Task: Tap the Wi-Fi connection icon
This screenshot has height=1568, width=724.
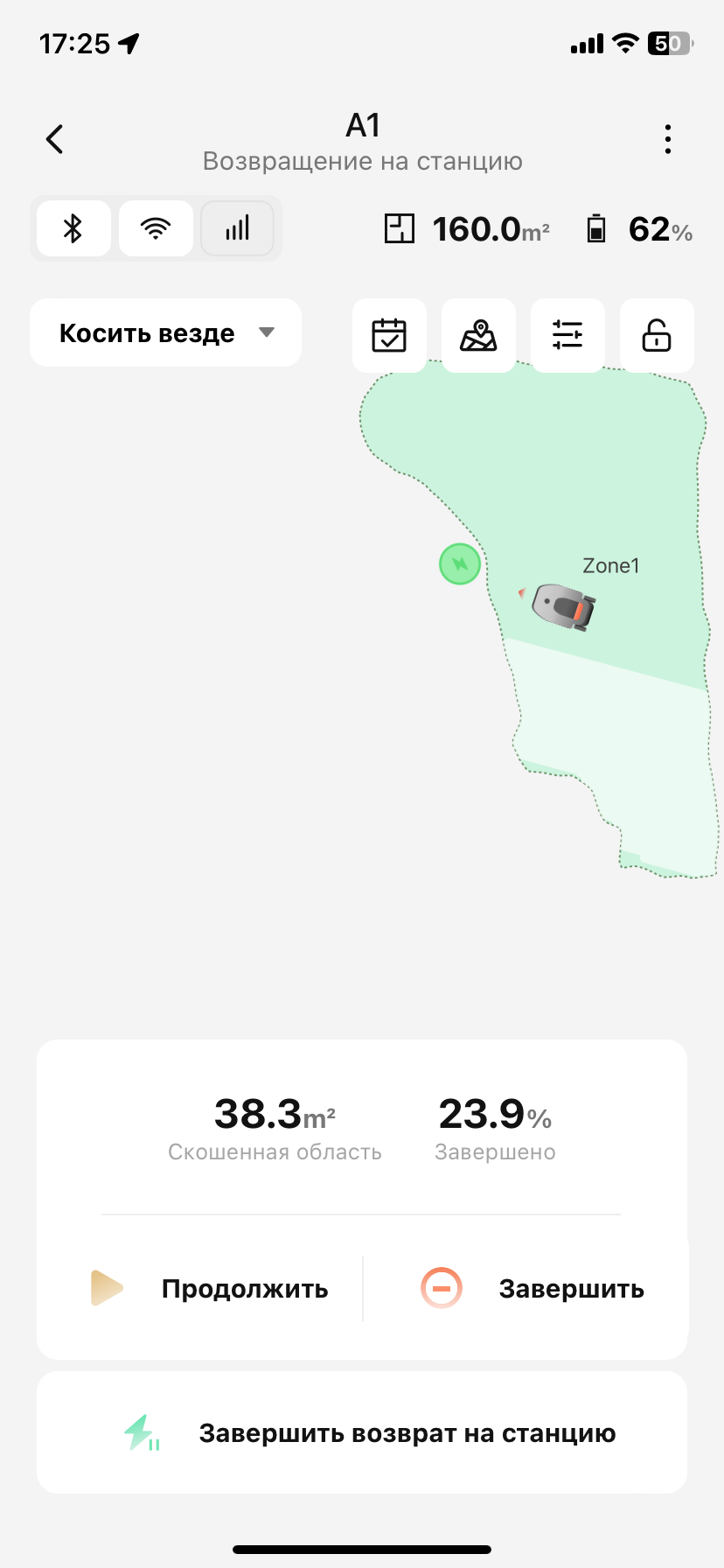Action: click(156, 229)
